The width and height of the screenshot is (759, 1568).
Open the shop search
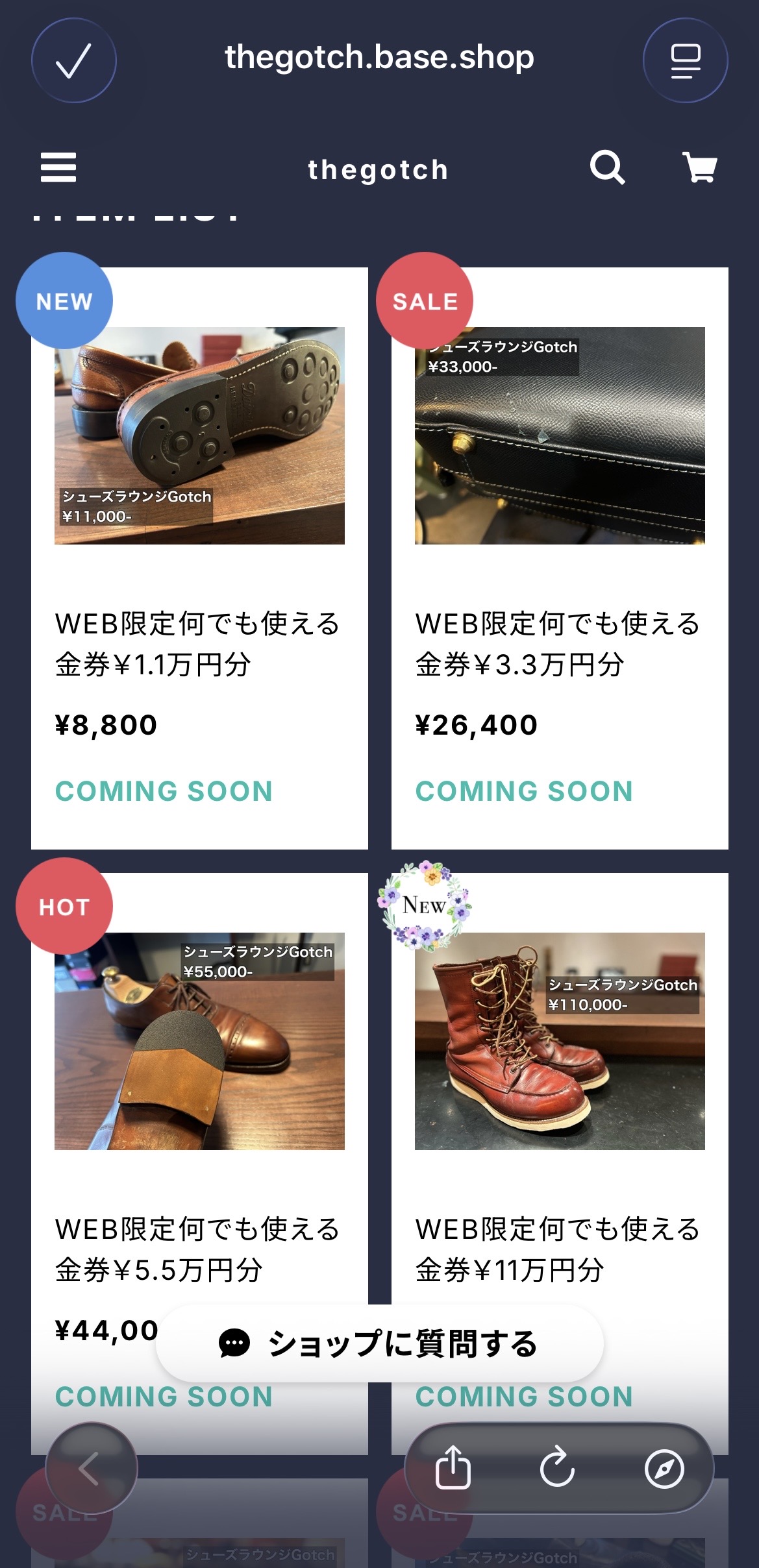(x=607, y=167)
